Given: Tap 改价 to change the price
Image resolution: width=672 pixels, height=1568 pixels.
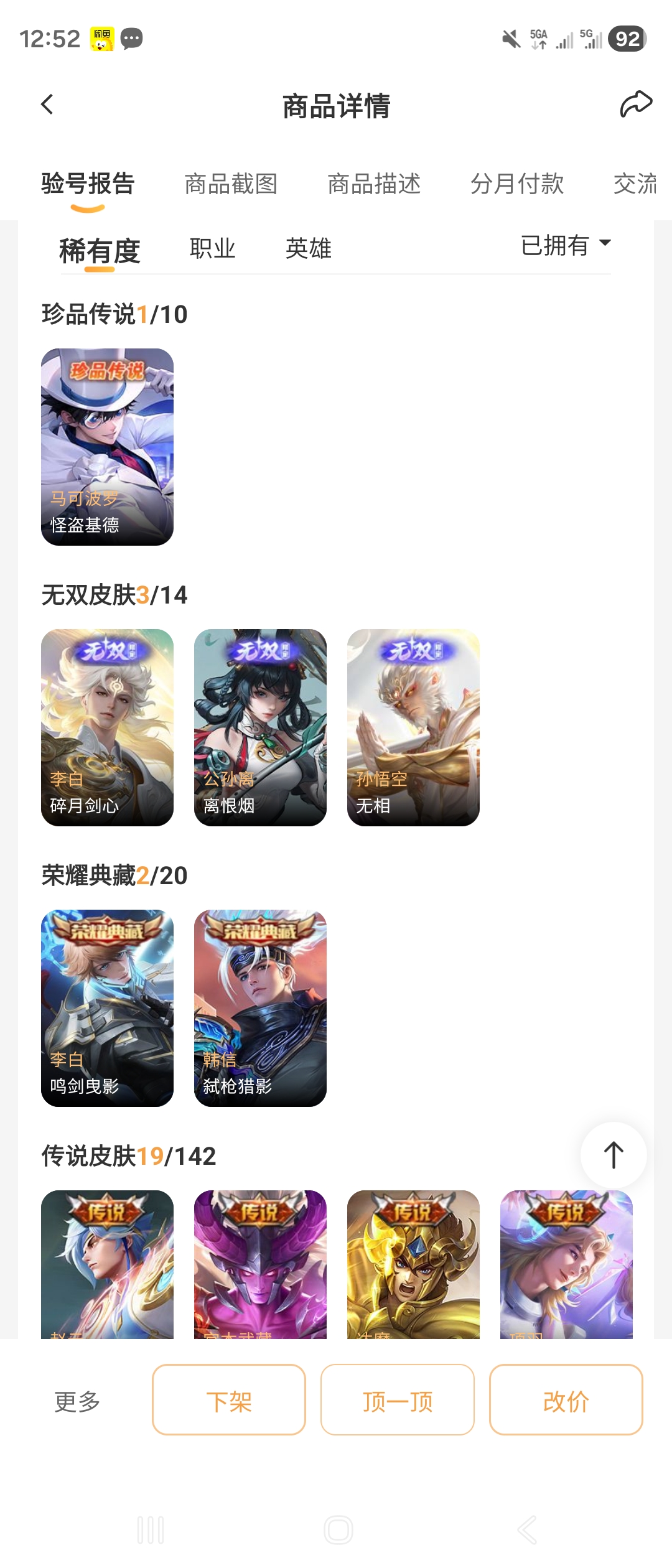Looking at the screenshot, I should [x=566, y=1399].
